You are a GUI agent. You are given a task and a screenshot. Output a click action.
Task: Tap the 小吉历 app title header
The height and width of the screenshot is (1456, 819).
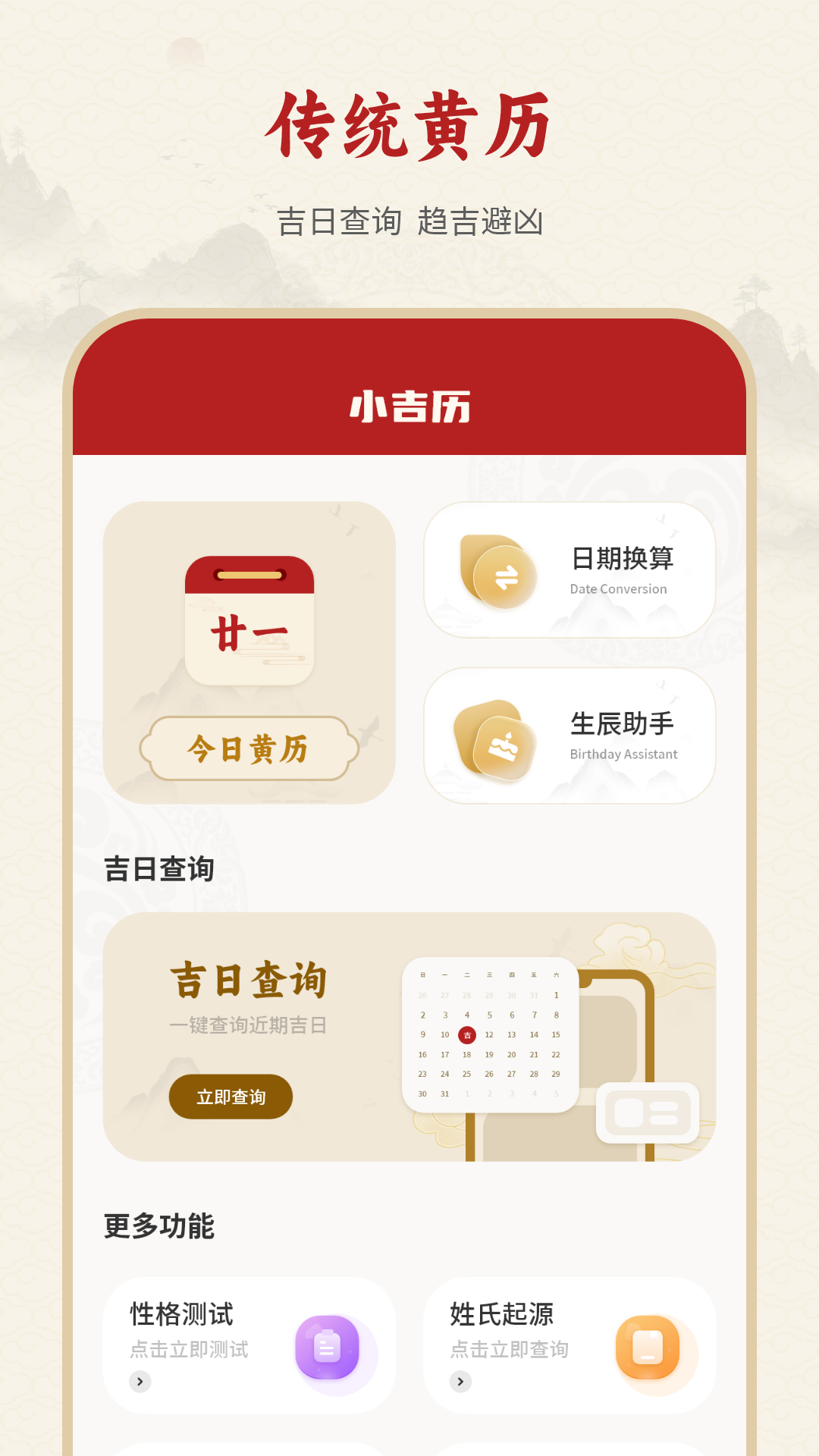click(409, 406)
